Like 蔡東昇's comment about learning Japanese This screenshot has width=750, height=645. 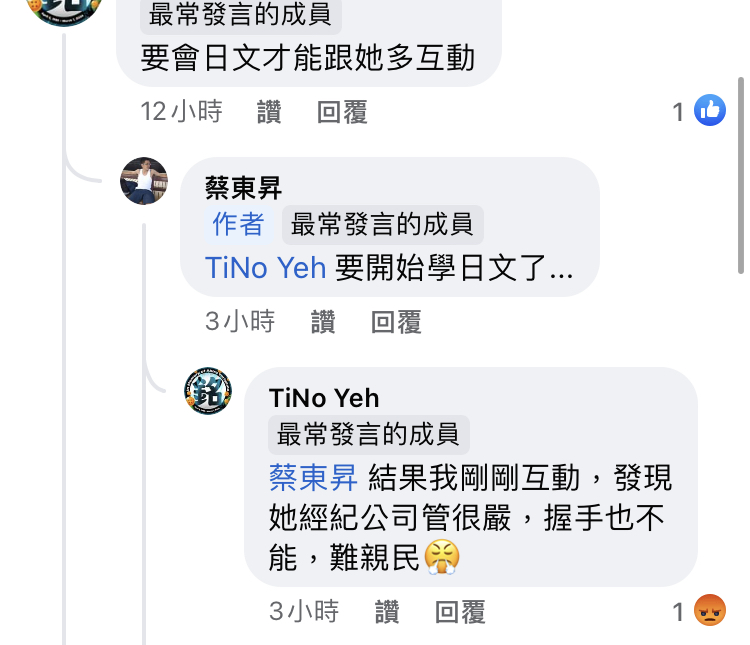tap(322, 321)
